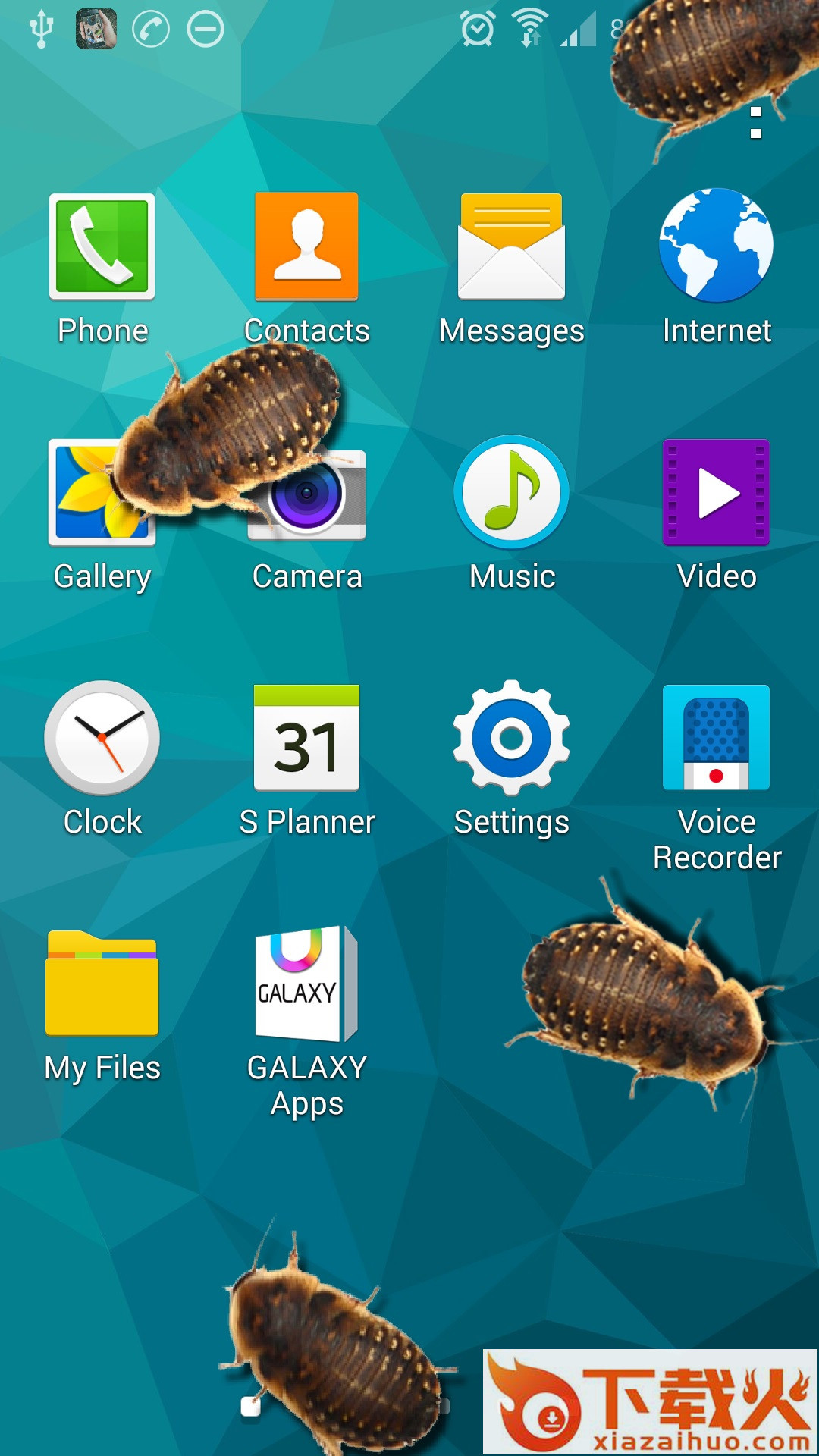The height and width of the screenshot is (1456, 819).
Task: Open the Settings app
Action: pyautogui.click(x=512, y=738)
